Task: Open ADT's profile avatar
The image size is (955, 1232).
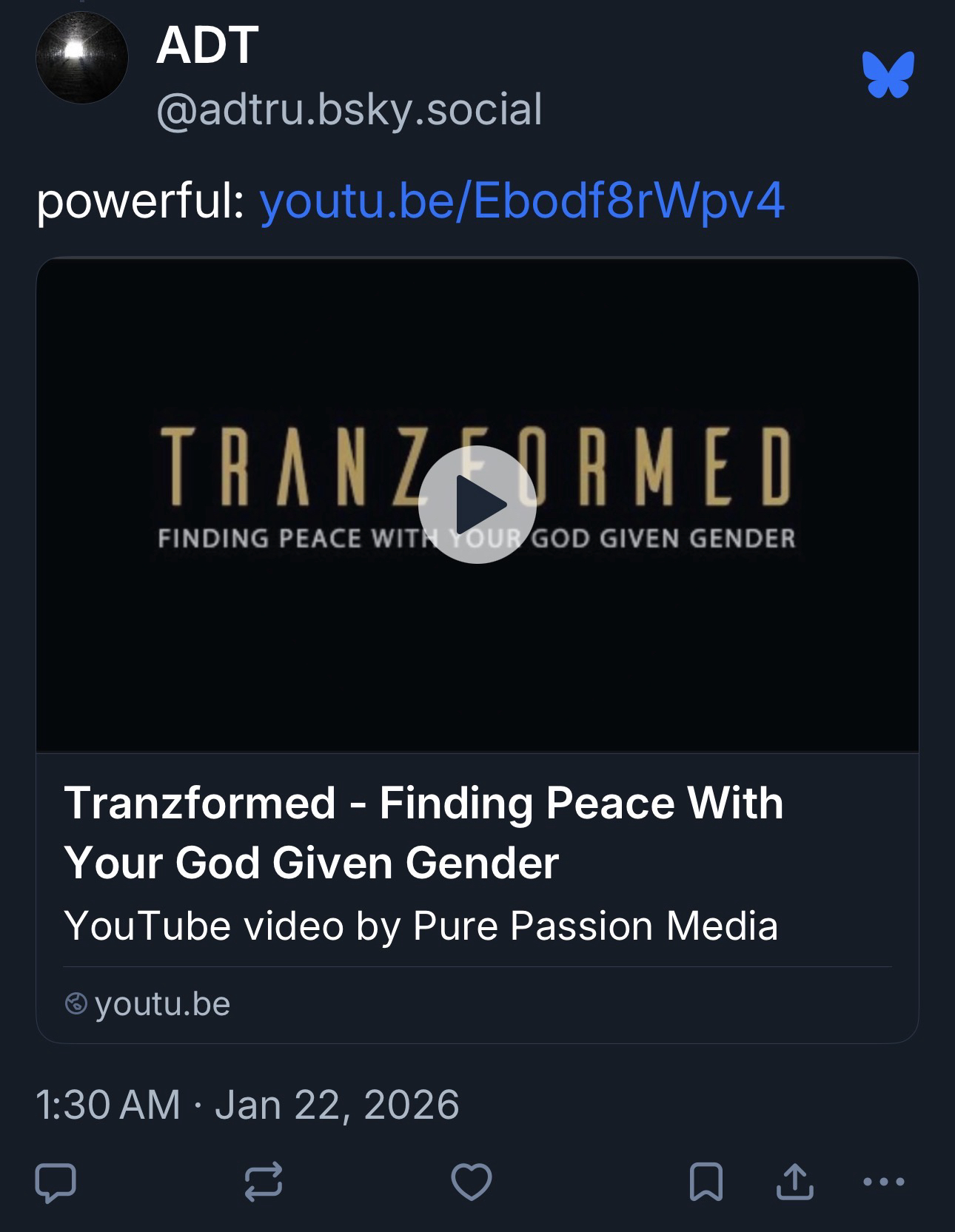Action: point(81,58)
